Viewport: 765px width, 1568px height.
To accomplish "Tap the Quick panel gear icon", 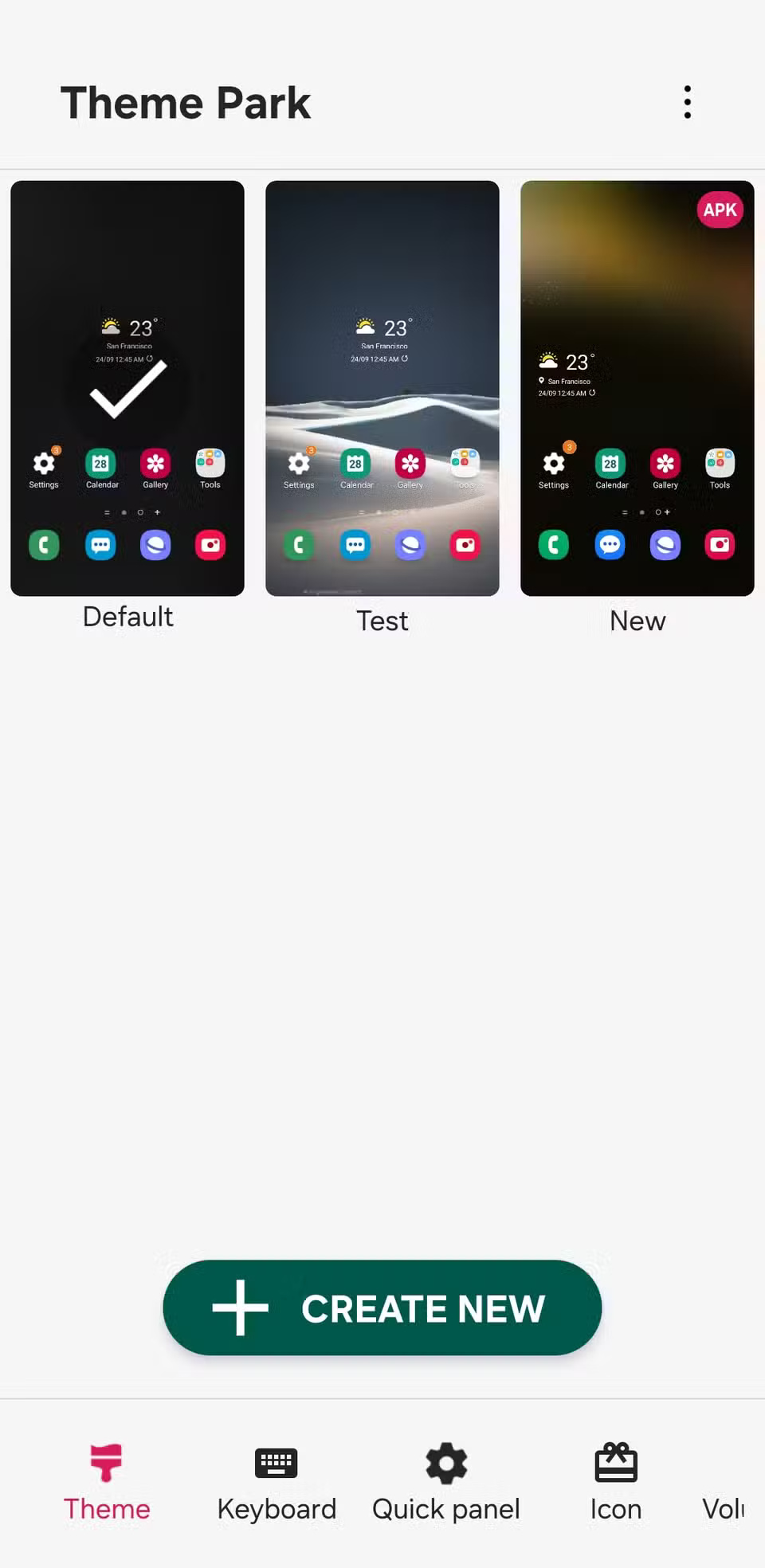I will [x=445, y=1463].
